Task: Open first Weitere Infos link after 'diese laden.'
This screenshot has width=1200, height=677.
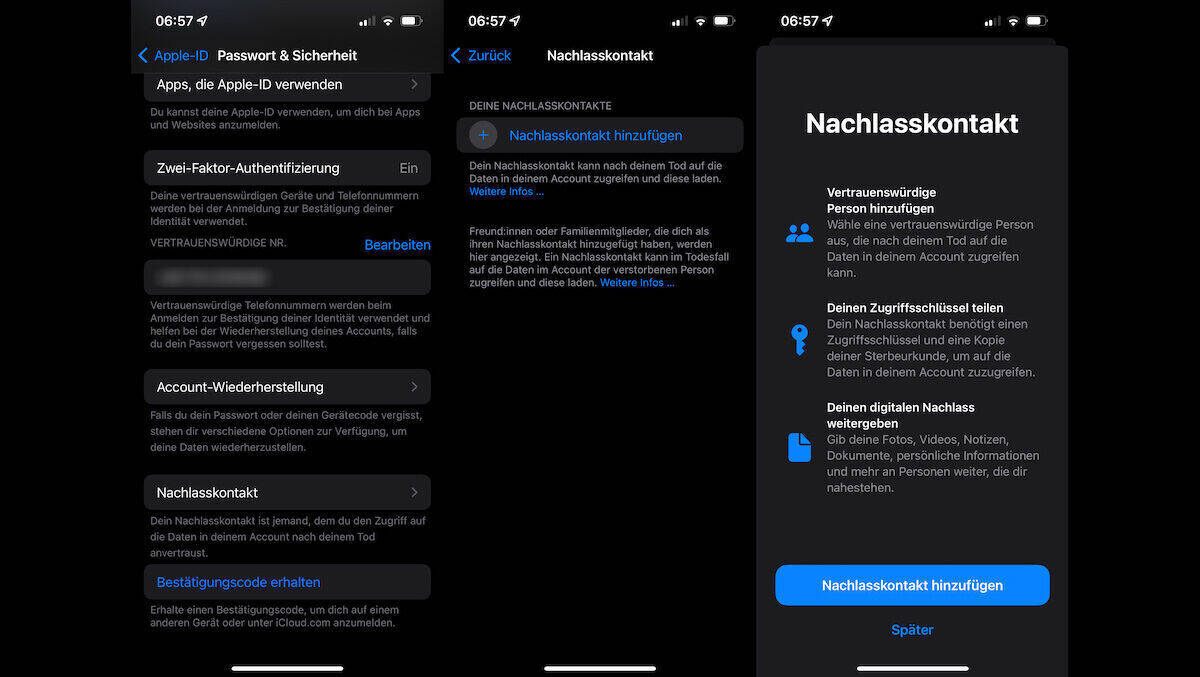Action: (x=507, y=192)
